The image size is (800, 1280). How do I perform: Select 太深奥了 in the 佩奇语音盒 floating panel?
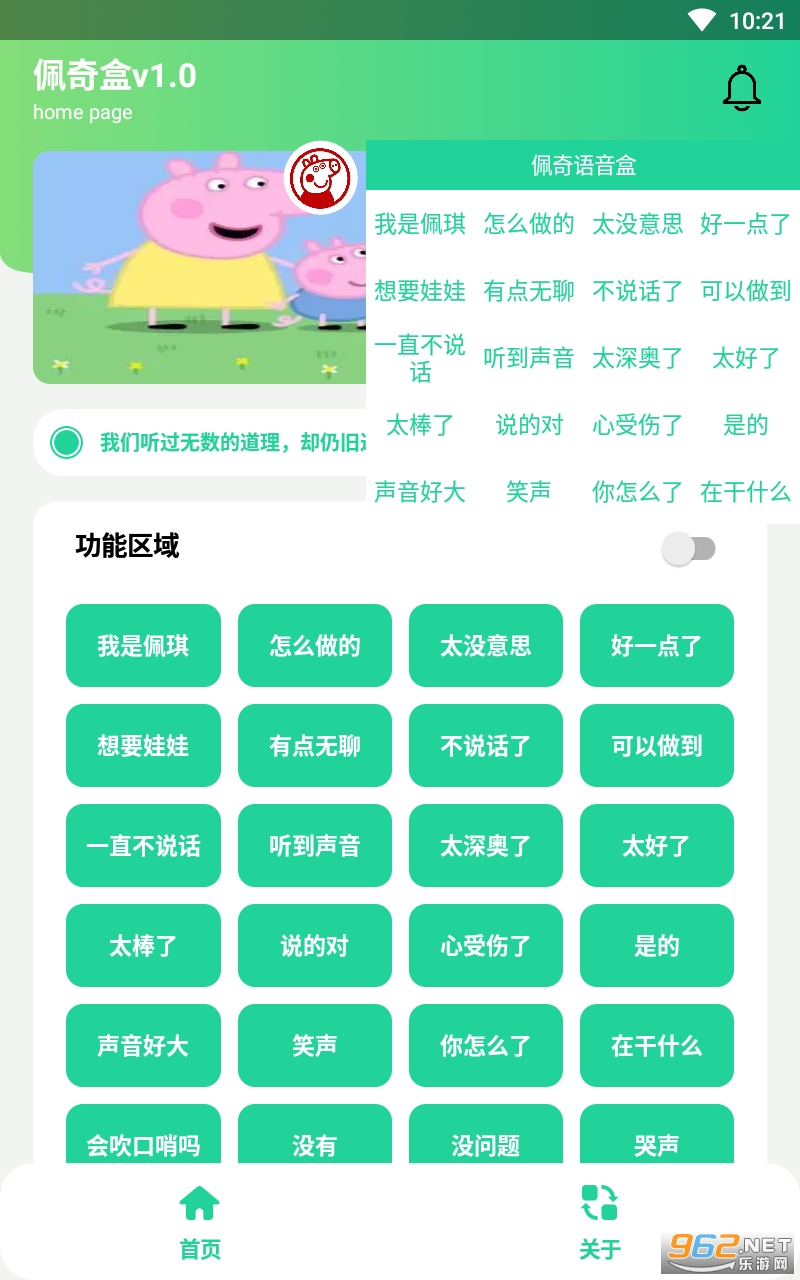637,358
